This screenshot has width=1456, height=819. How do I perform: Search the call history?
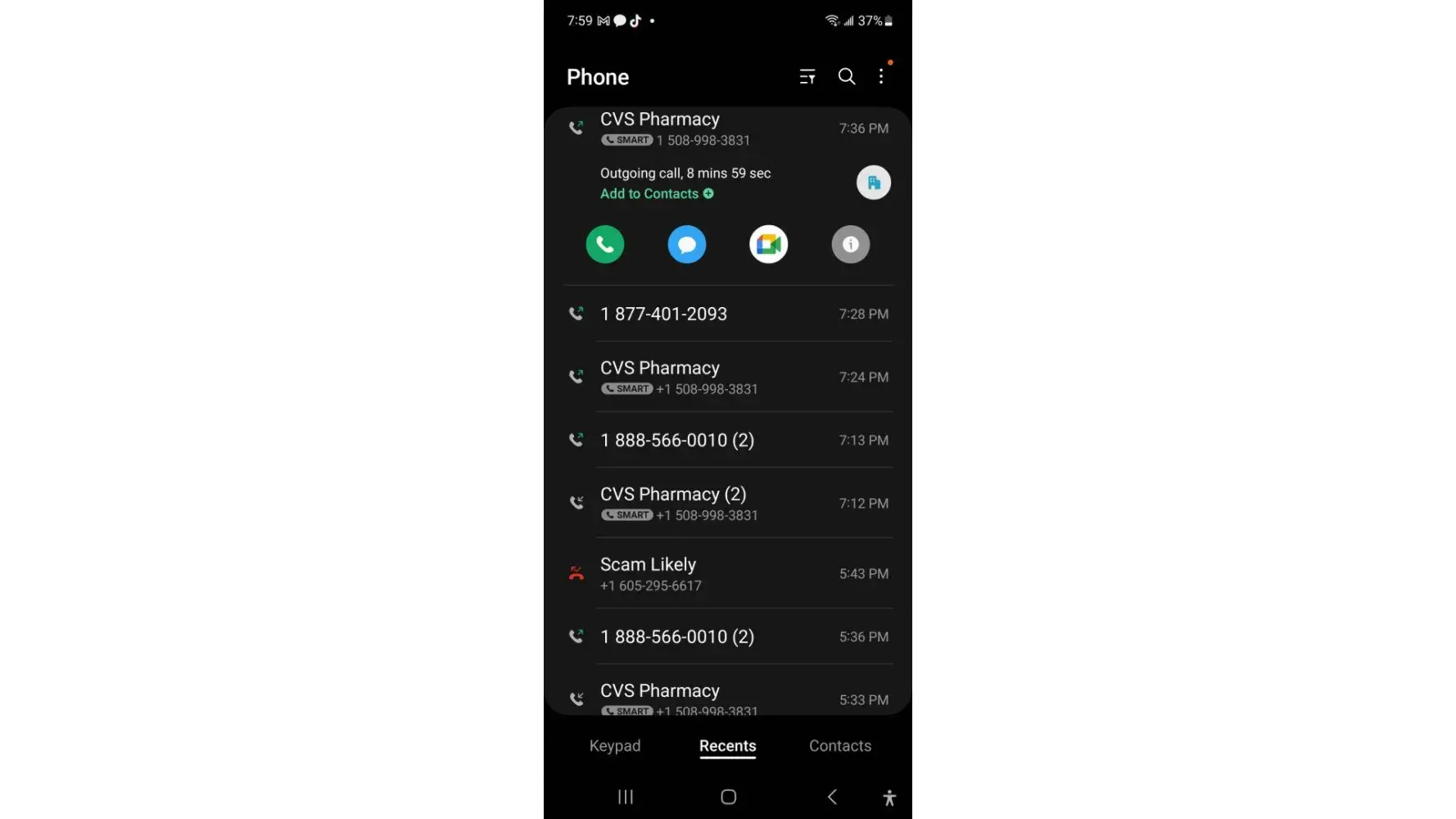click(x=846, y=77)
